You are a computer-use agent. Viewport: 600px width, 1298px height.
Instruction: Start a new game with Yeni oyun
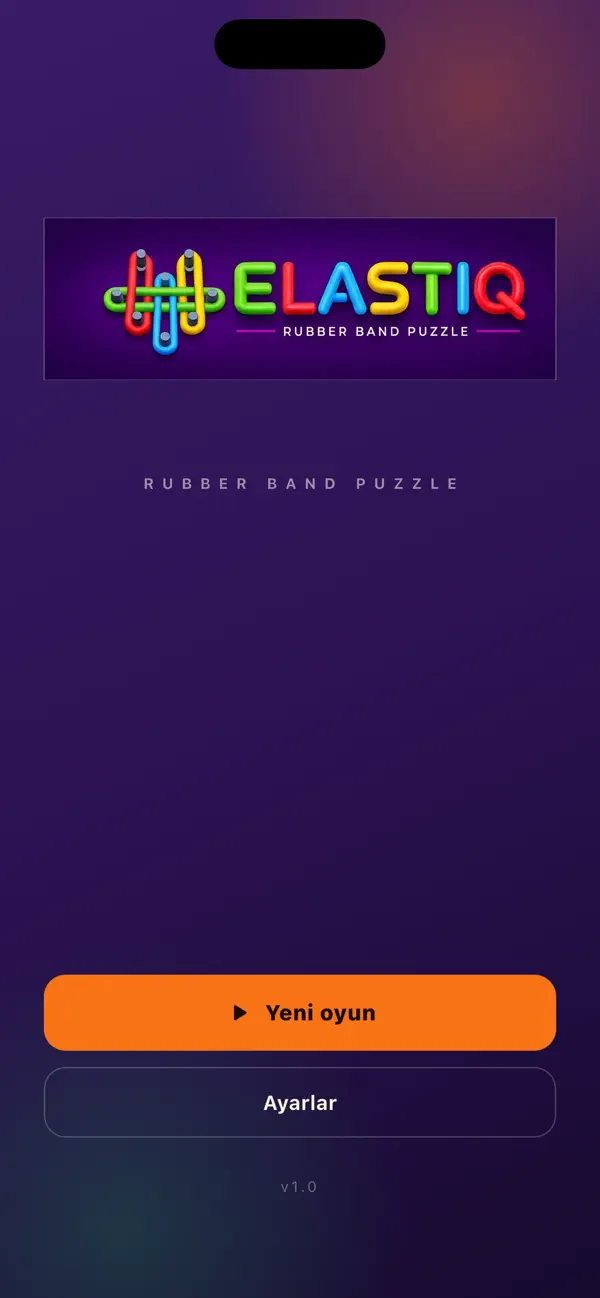click(x=300, y=1012)
